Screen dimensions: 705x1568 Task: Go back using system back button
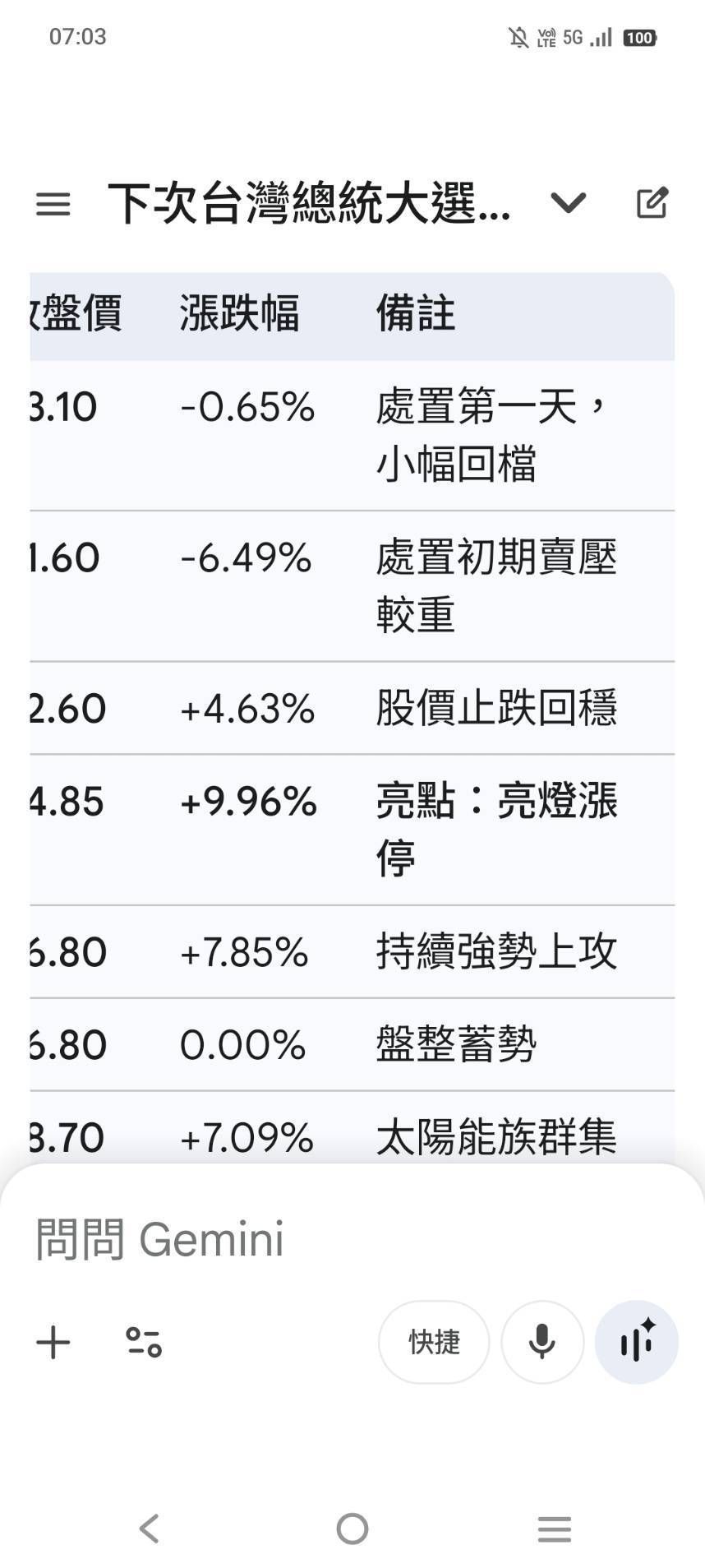[150, 1529]
